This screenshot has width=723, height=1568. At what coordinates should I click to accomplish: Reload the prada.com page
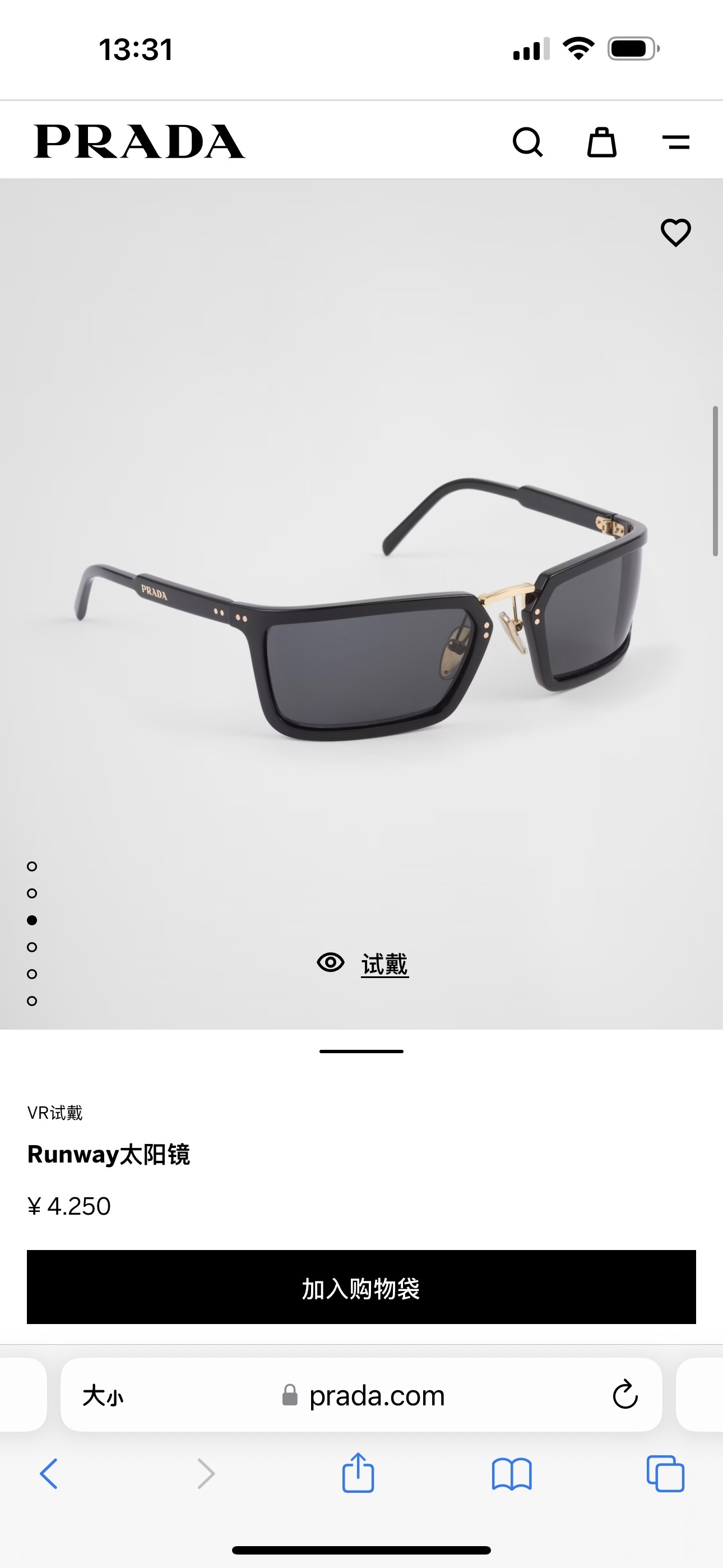click(x=624, y=1395)
